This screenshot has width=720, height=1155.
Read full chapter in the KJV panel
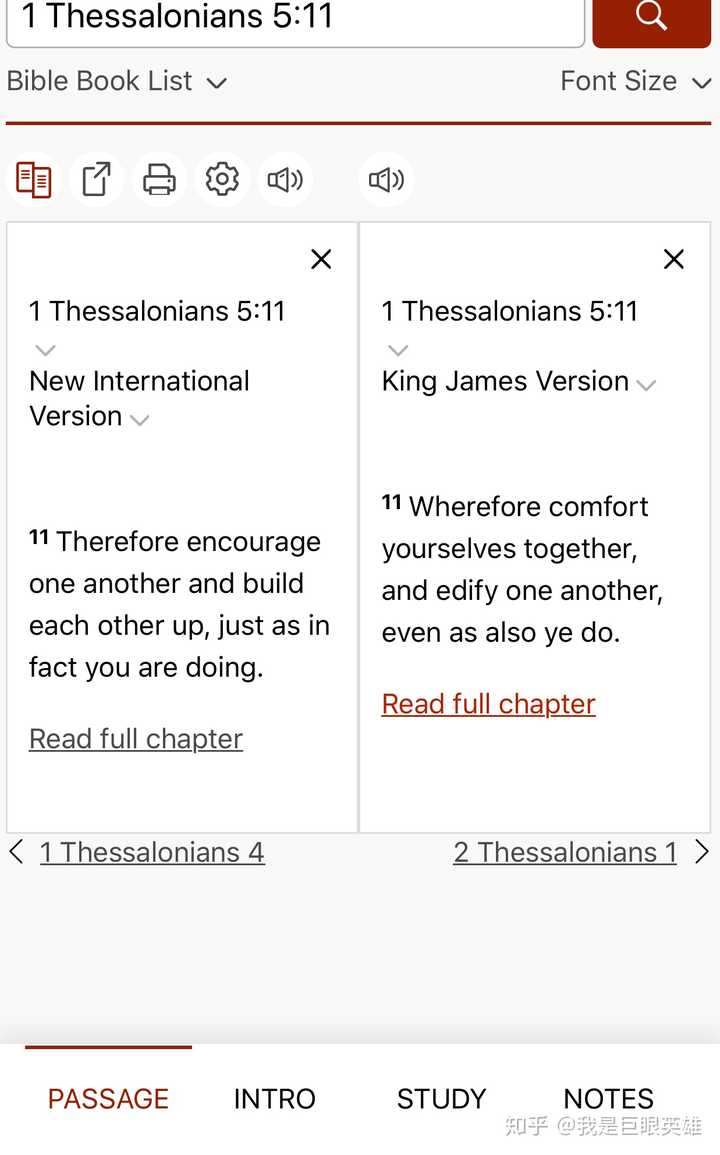(x=488, y=704)
